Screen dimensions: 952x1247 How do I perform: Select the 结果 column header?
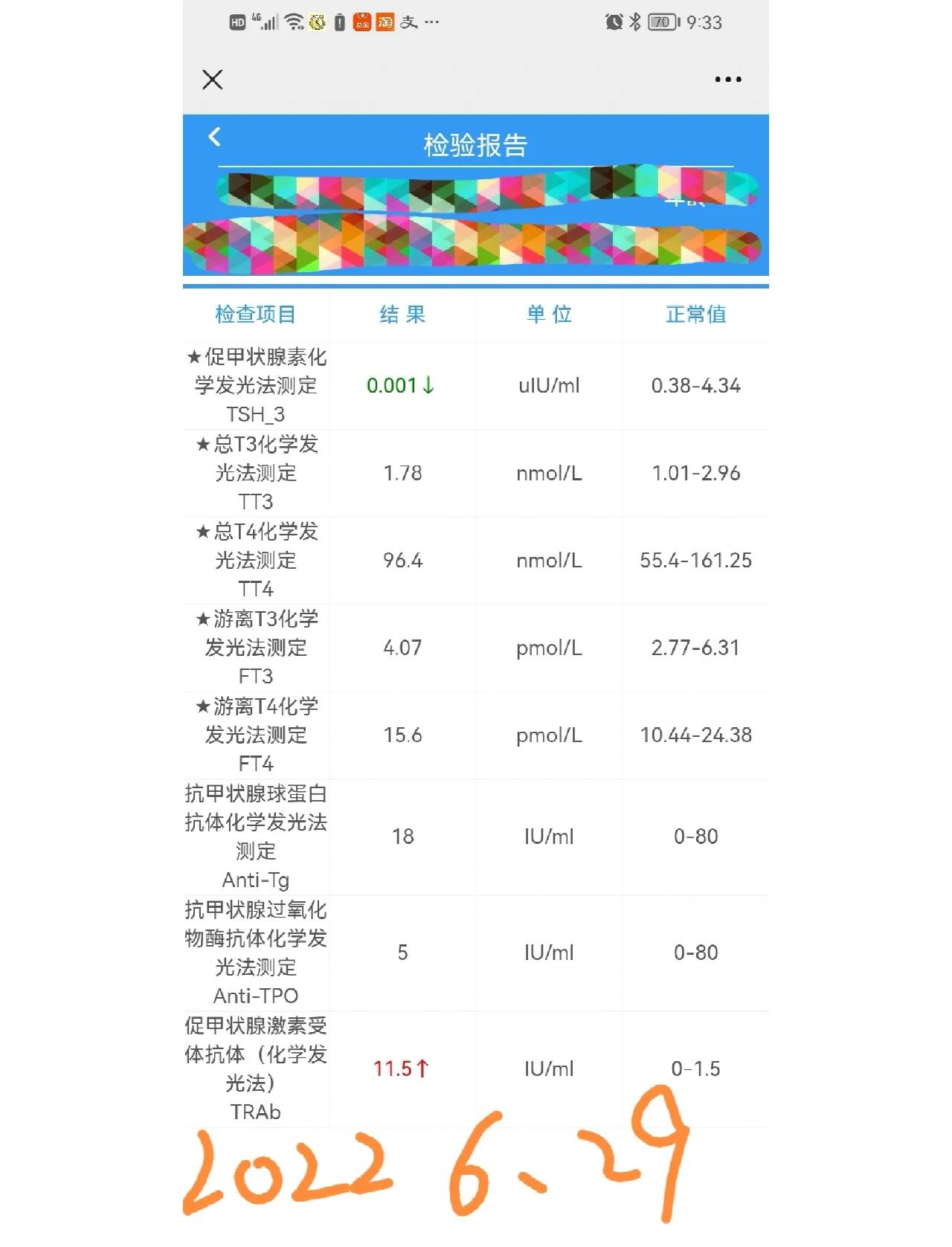click(x=402, y=315)
